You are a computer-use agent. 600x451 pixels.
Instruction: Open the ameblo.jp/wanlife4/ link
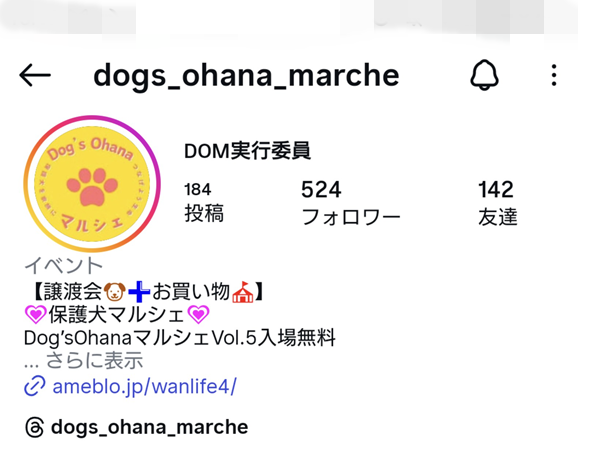click(143, 386)
